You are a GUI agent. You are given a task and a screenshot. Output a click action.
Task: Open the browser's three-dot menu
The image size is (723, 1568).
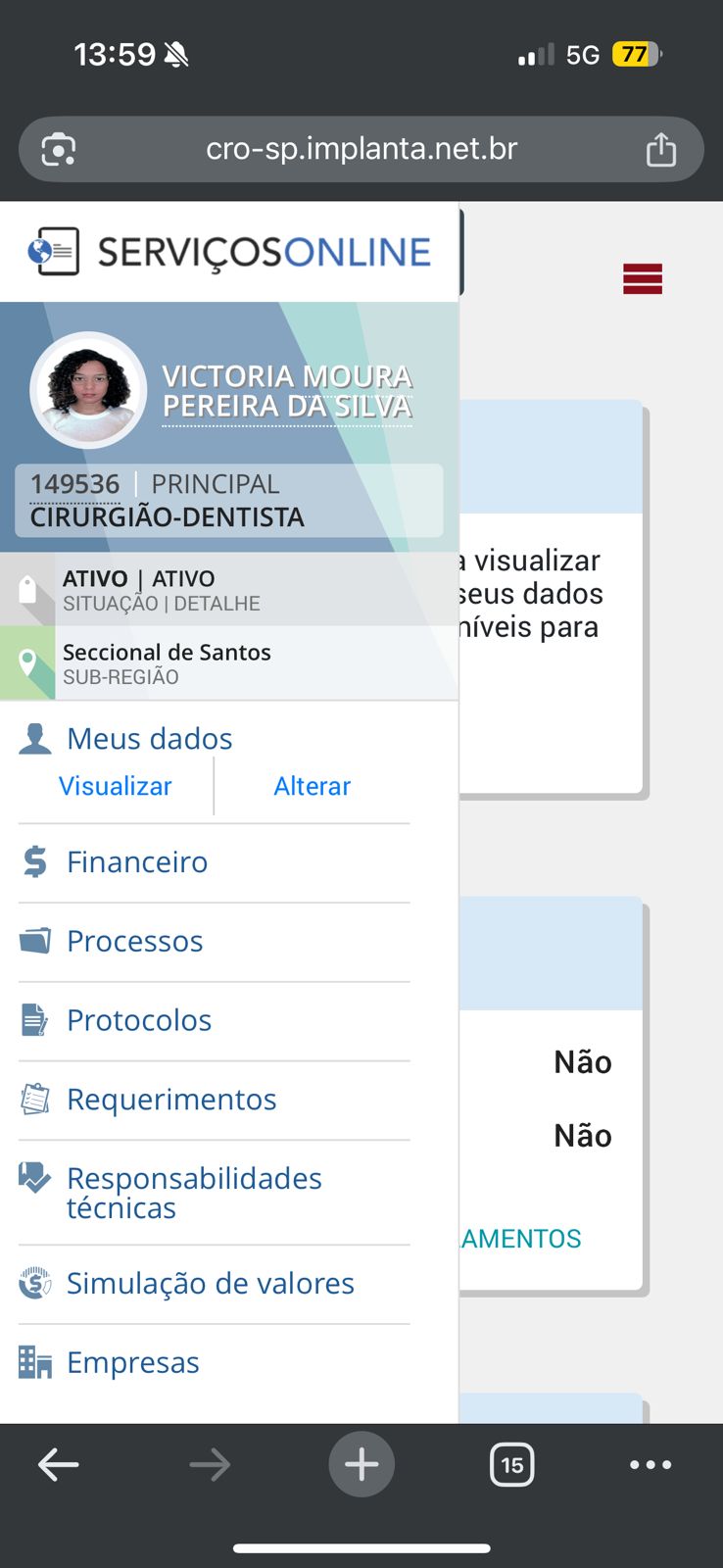(651, 1465)
